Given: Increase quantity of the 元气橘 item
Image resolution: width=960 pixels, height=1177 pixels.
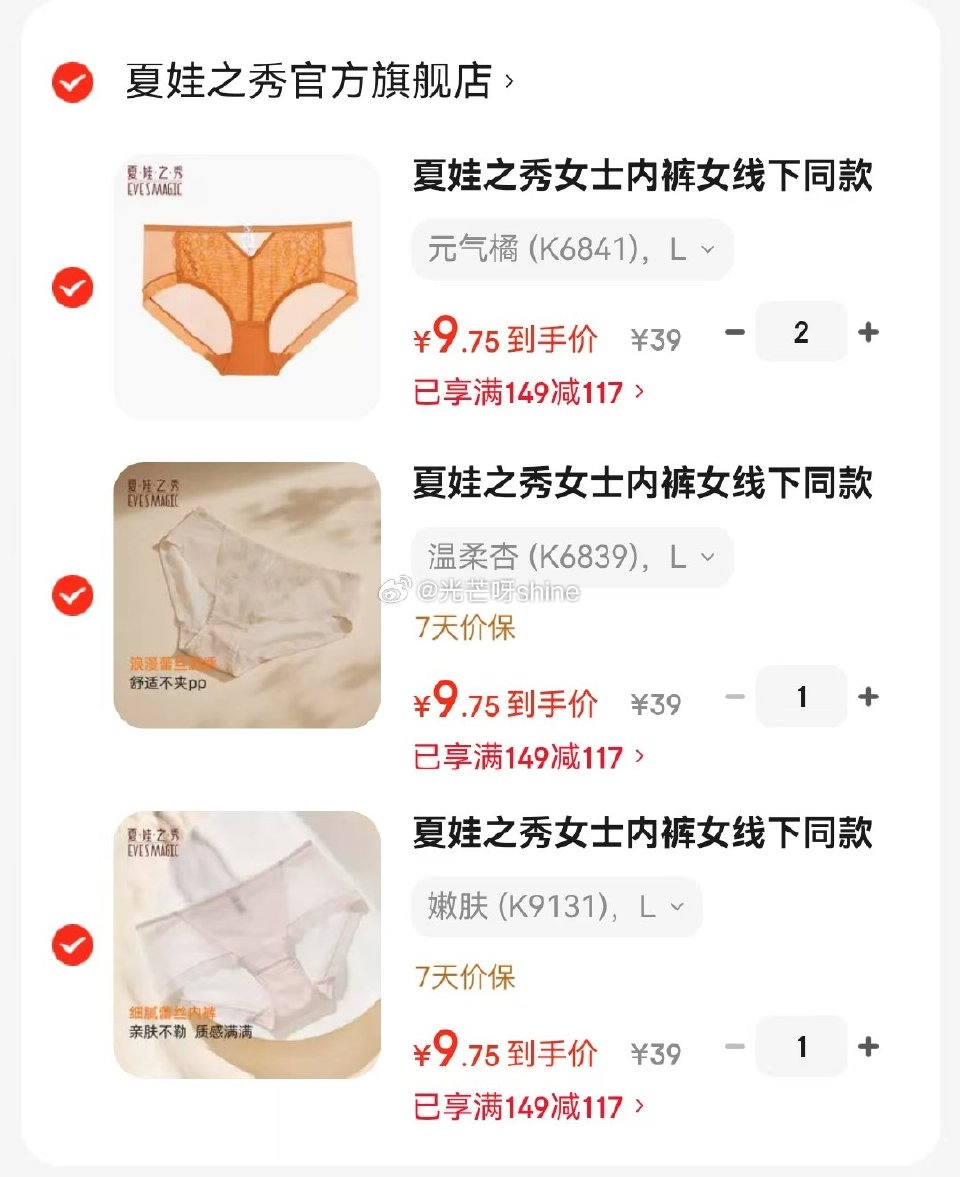Looking at the screenshot, I should [866, 332].
